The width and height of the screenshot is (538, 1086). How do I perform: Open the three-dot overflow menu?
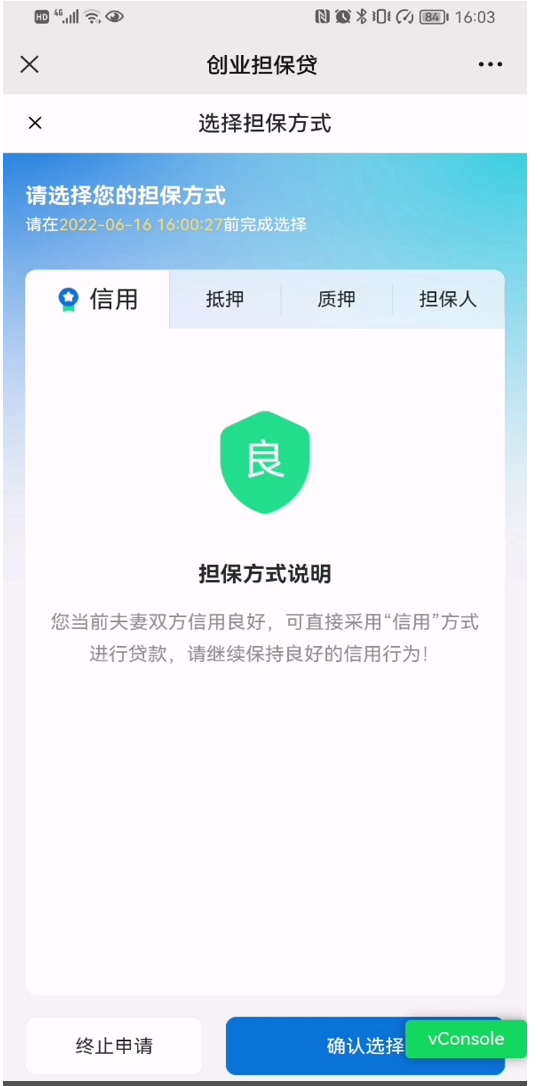pyautogui.click(x=490, y=64)
